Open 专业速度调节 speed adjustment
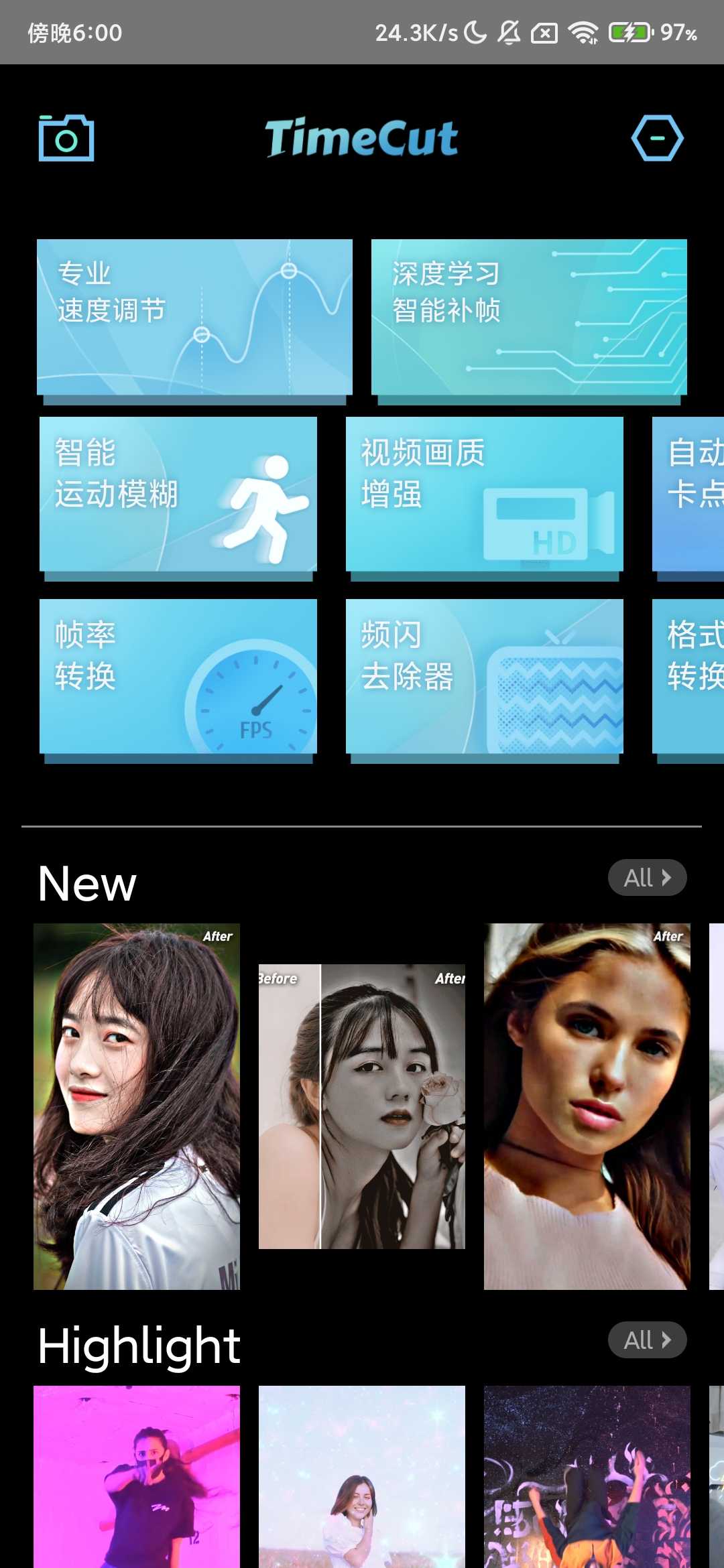This screenshot has width=724, height=1568. (194, 318)
